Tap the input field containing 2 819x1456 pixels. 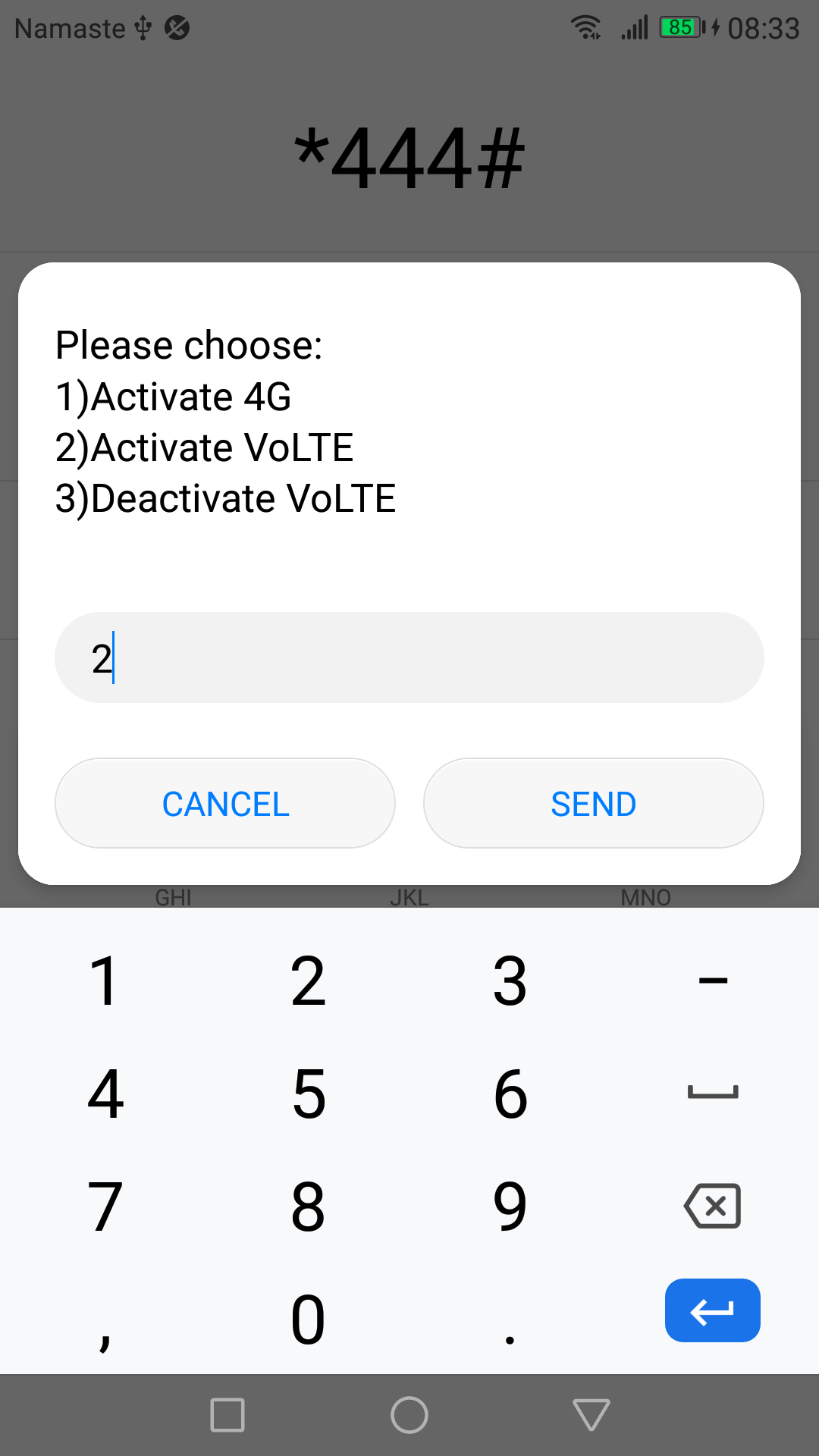pyautogui.click(x=409, y=657)
